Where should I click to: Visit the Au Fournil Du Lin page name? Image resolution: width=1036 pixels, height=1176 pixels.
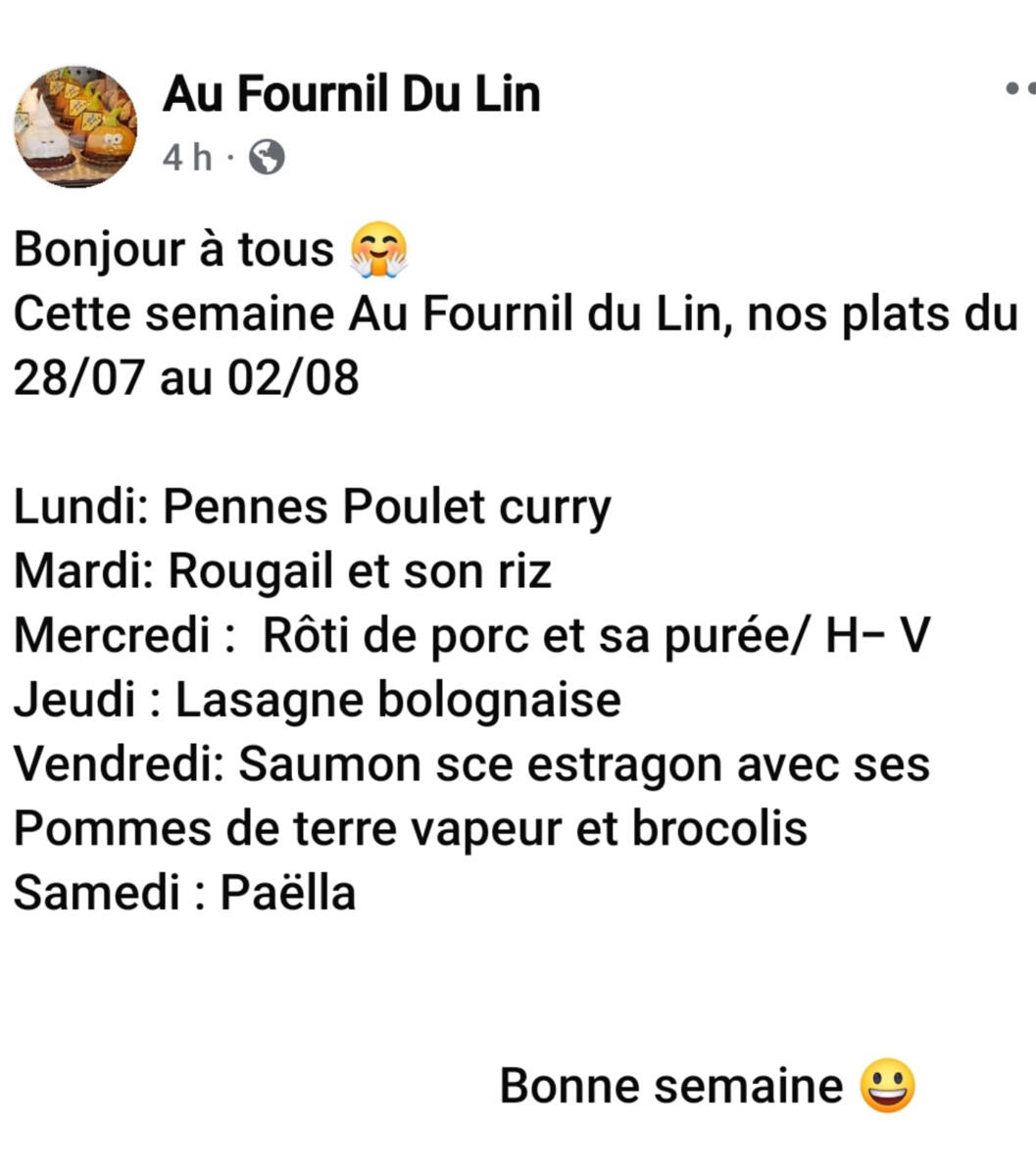click(351, 95)
